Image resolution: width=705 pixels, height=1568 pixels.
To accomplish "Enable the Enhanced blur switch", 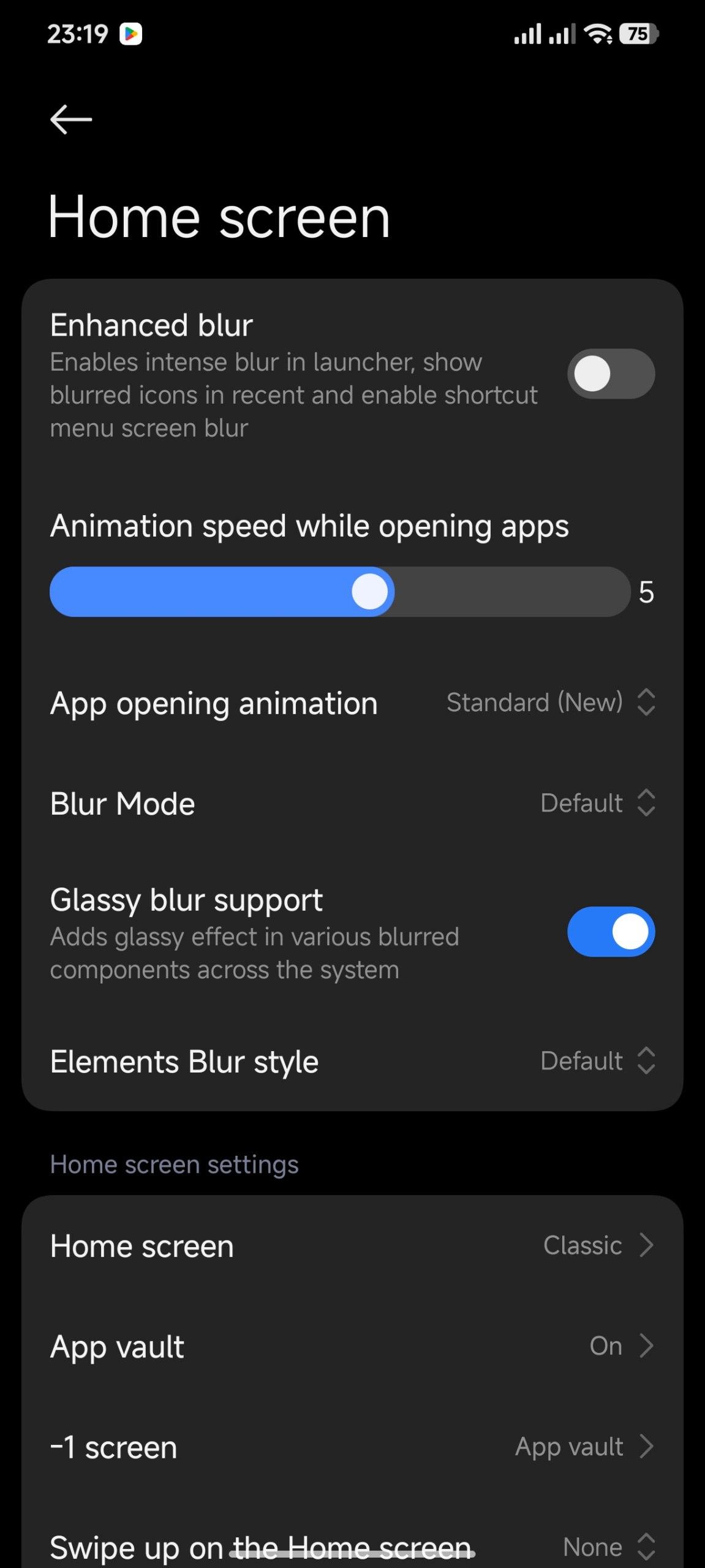I will (611, 374).
